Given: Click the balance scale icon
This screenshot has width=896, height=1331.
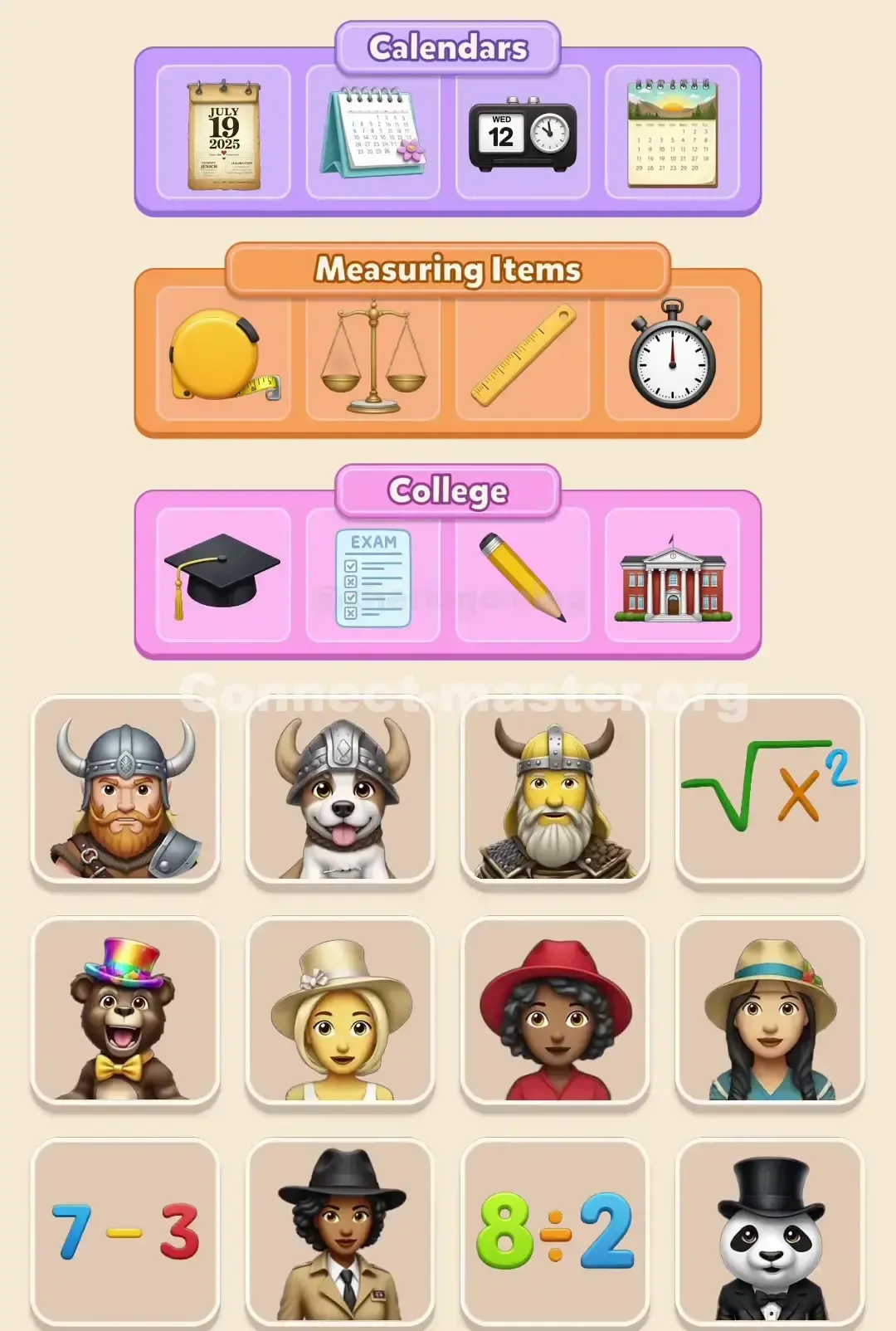Looking at the screenshot, I should pyautogui.click(x=372, y=357).
